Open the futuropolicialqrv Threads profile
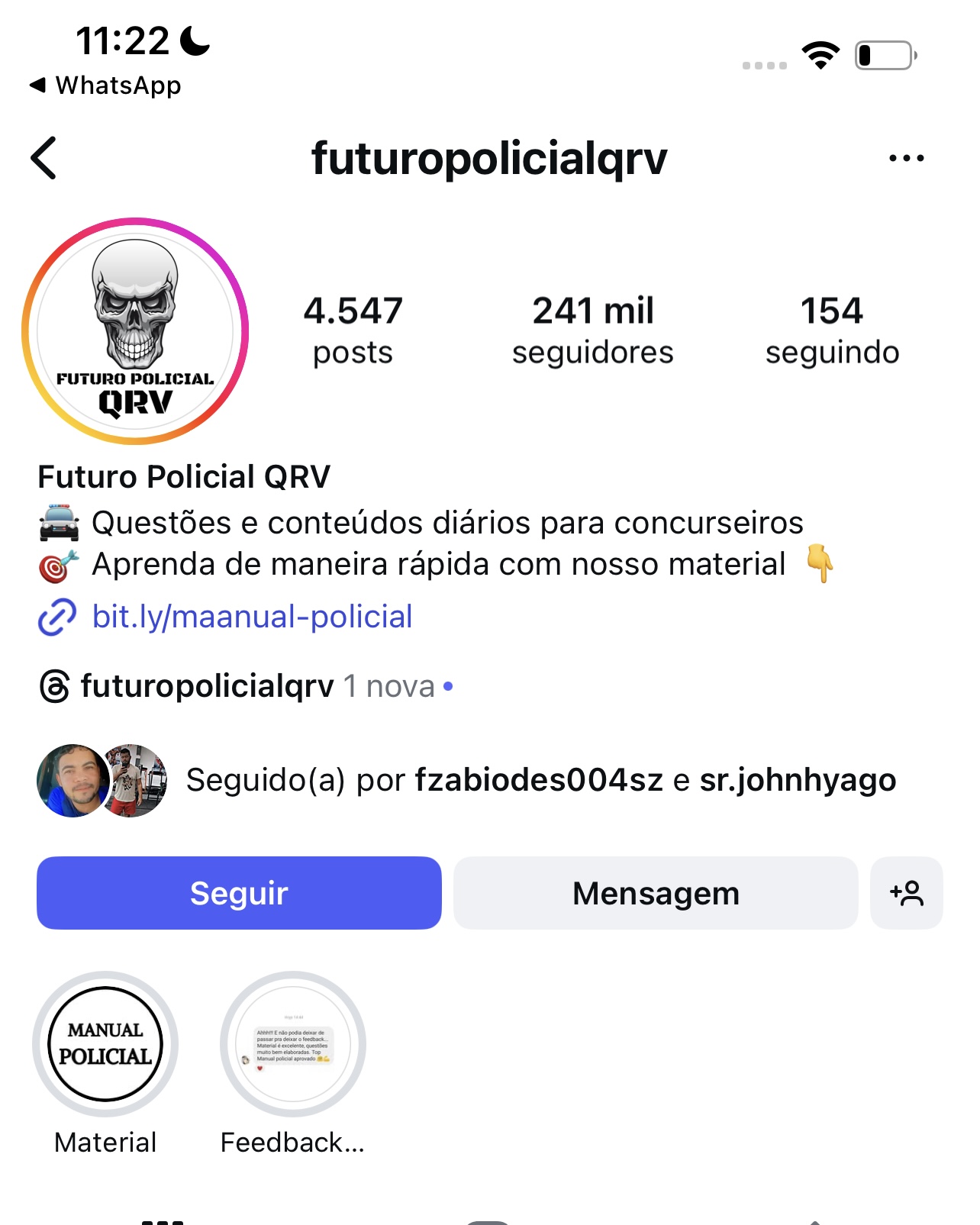980x1225 pixels. click(x=206, y=686)
